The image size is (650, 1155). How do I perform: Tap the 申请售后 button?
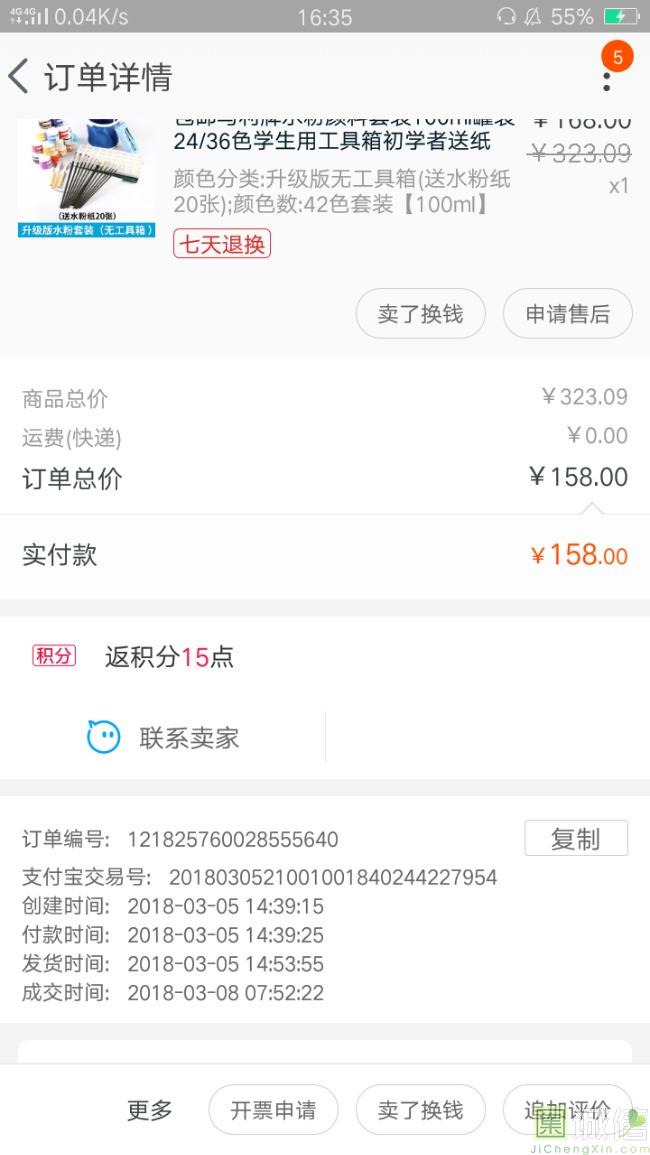point(567,314)
